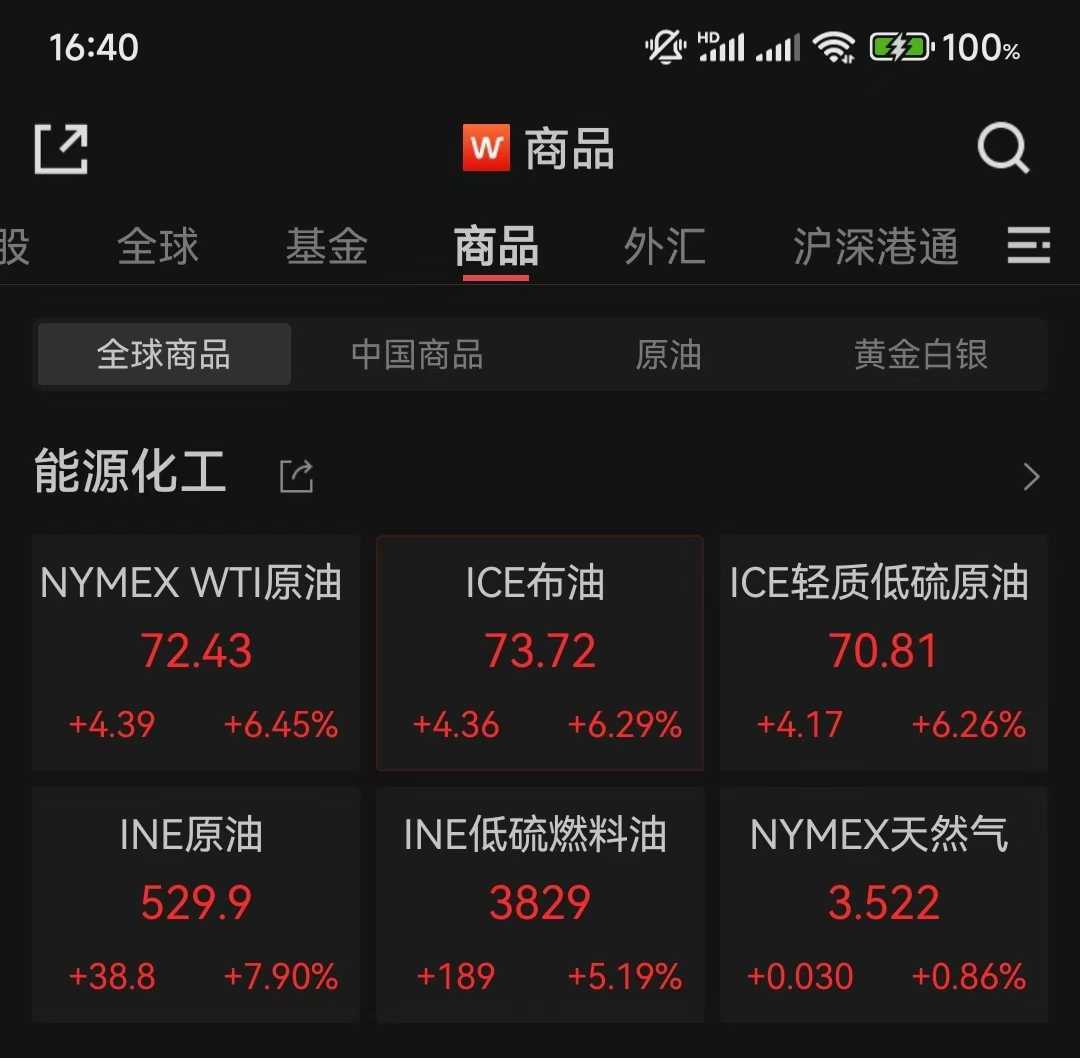Switch to the 原油 segment
Screen dimensions: 1080x1058
[x=668, y=355]
